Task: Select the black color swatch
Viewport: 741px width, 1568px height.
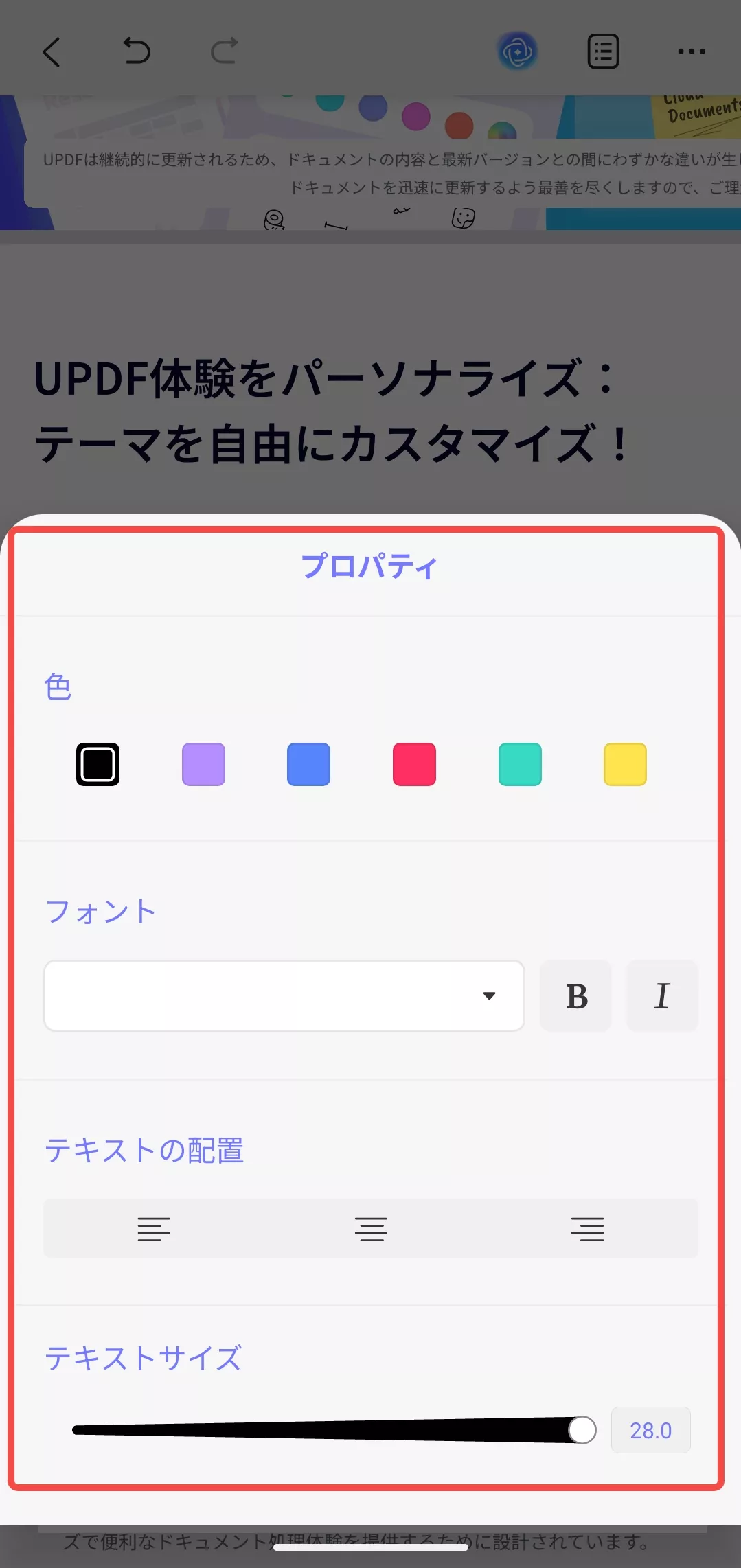Action: (97, 763)
